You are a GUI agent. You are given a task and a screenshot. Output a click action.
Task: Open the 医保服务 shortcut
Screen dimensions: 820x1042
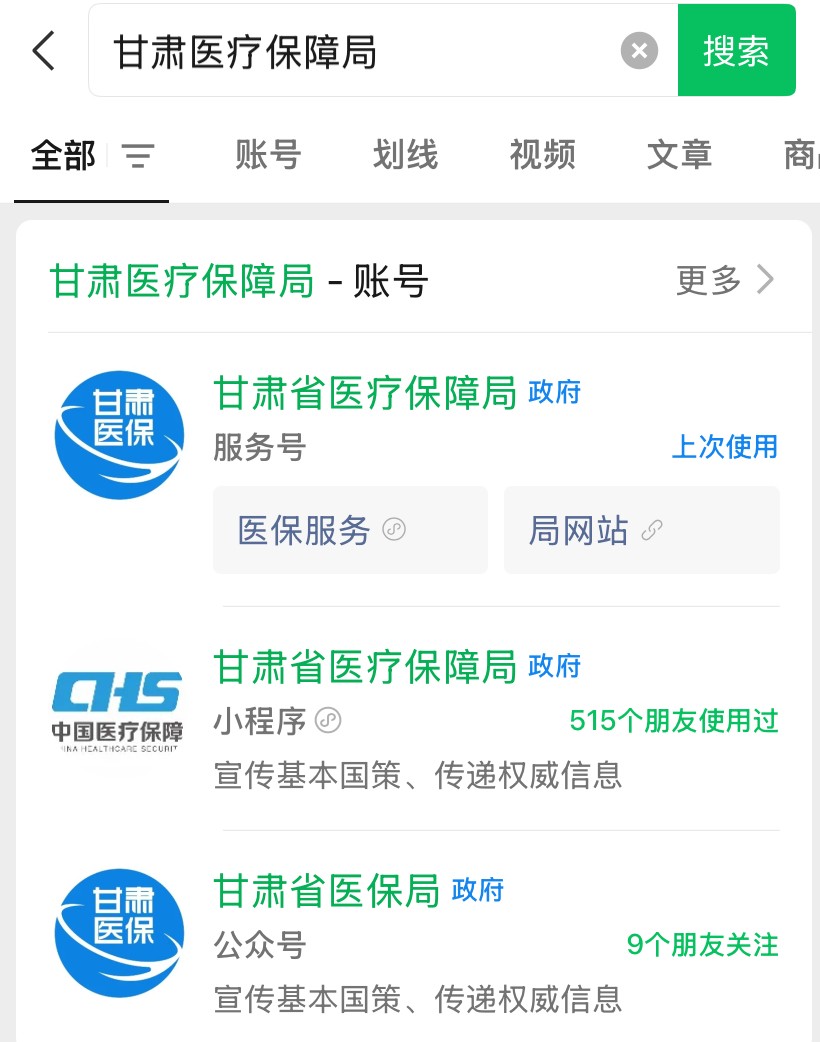click(x=350, y=530)
